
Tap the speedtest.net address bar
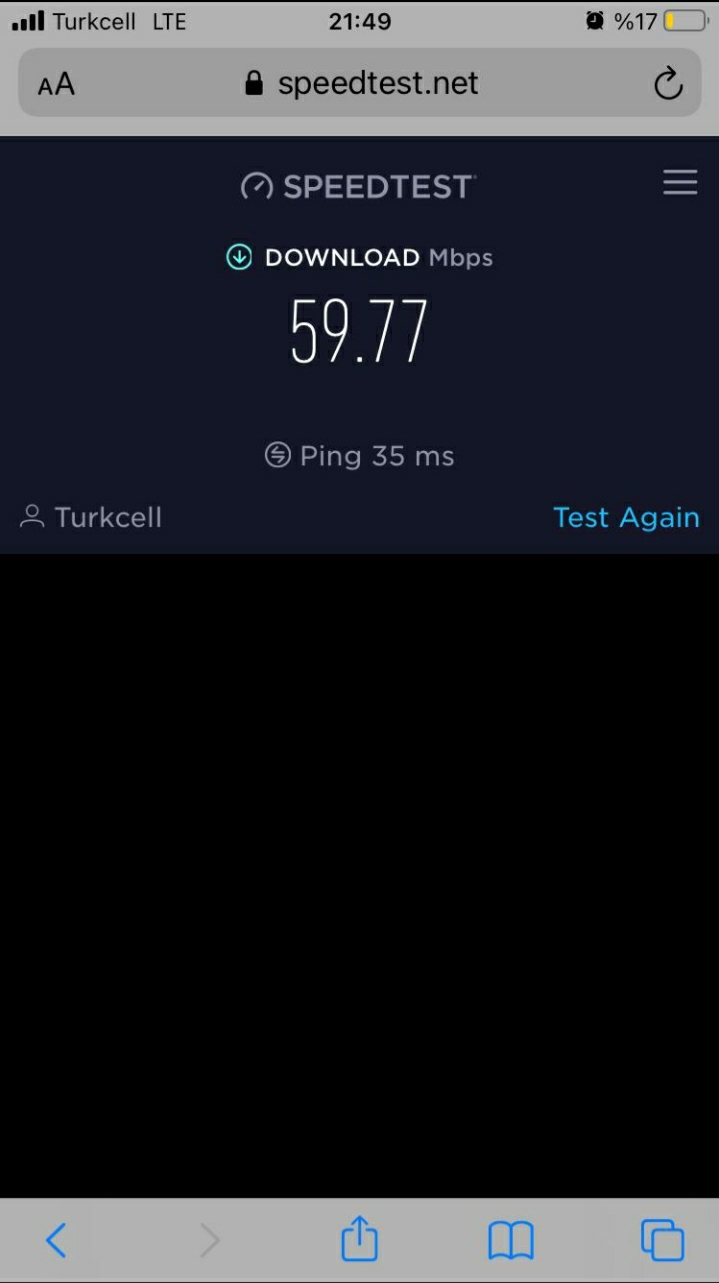[x=360, y=83]
